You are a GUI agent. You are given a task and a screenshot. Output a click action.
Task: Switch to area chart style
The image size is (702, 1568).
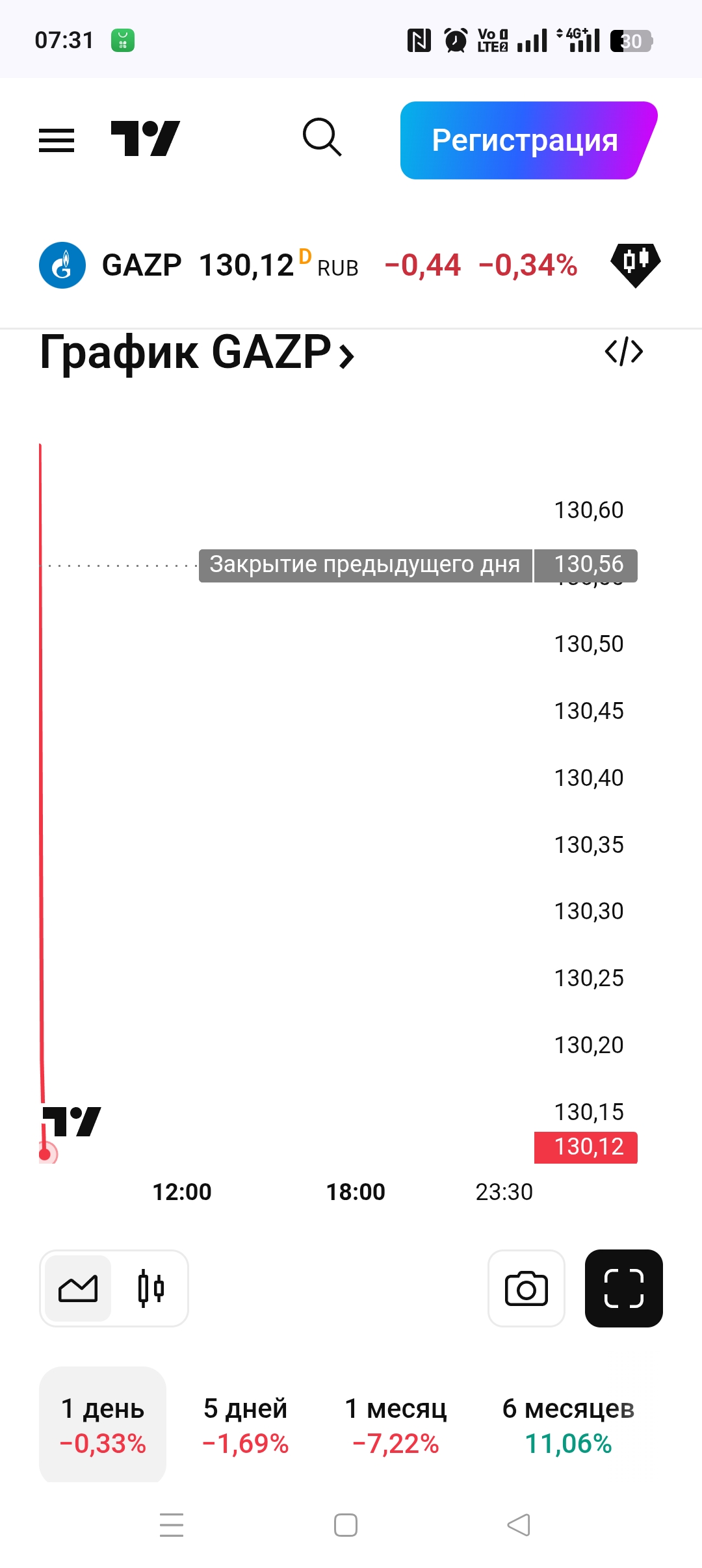(78, 1288)
